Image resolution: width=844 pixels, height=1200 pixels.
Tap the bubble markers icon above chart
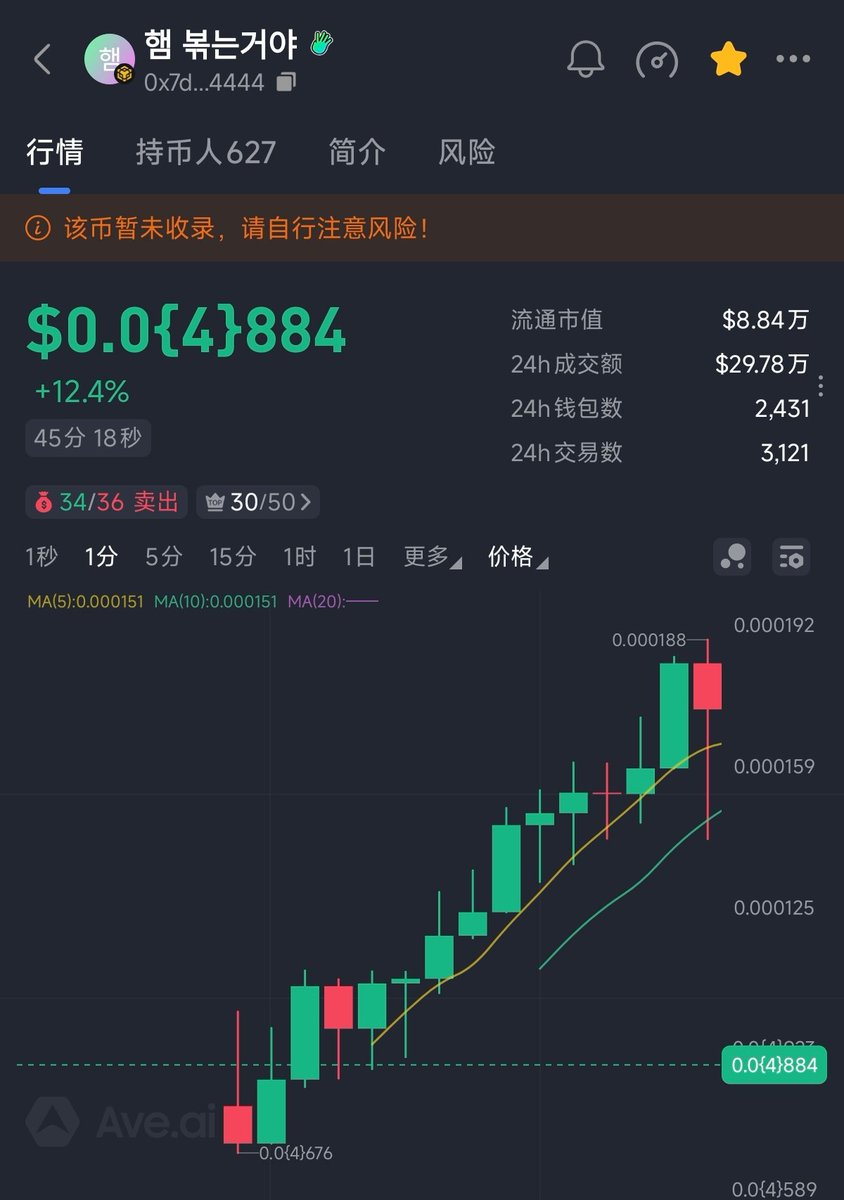[x=732, y=557]
